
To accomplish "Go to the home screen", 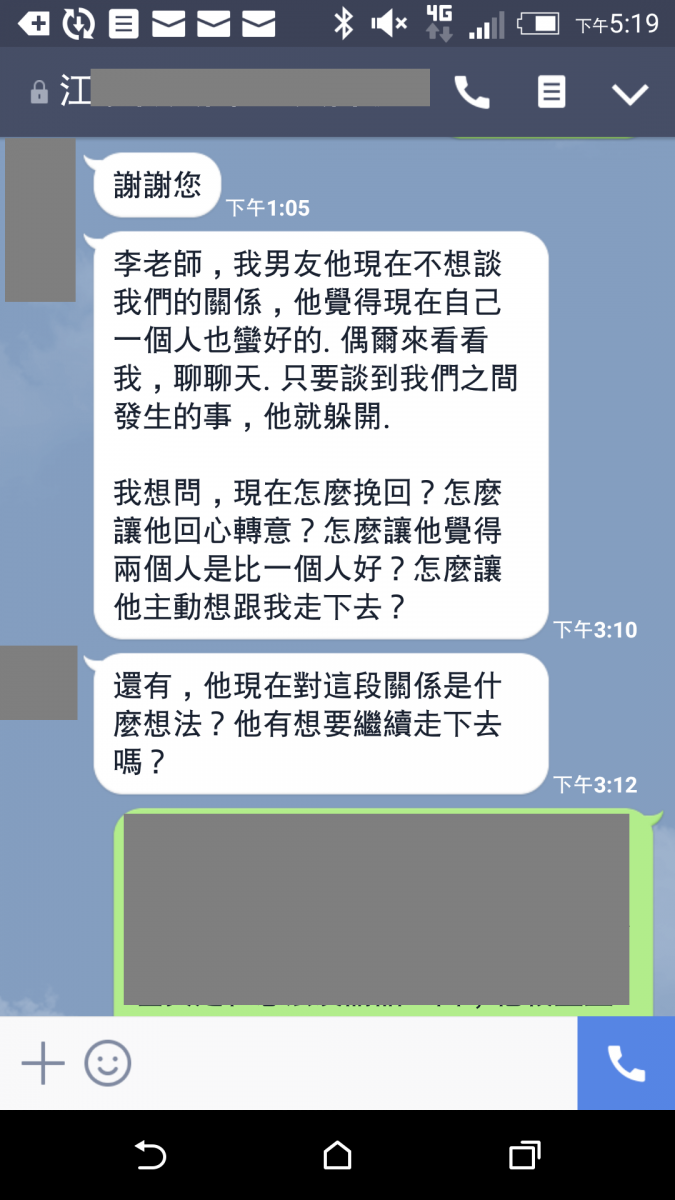I will pyautogui.click(x=338, y=1156).
